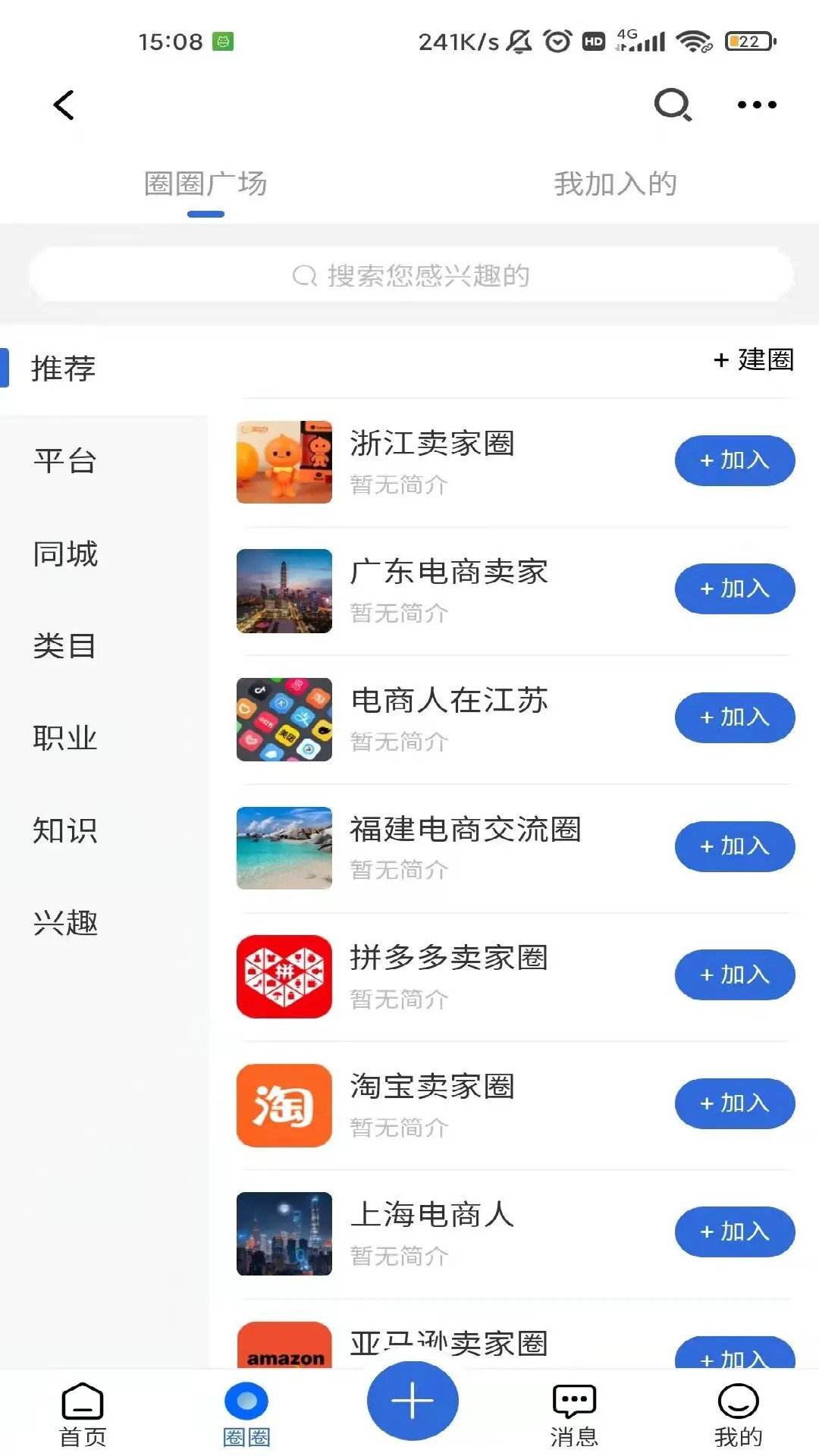Tap the 首页 home icon in bottom navigation
819x1456 pixels.
(x=80, y=1410)
